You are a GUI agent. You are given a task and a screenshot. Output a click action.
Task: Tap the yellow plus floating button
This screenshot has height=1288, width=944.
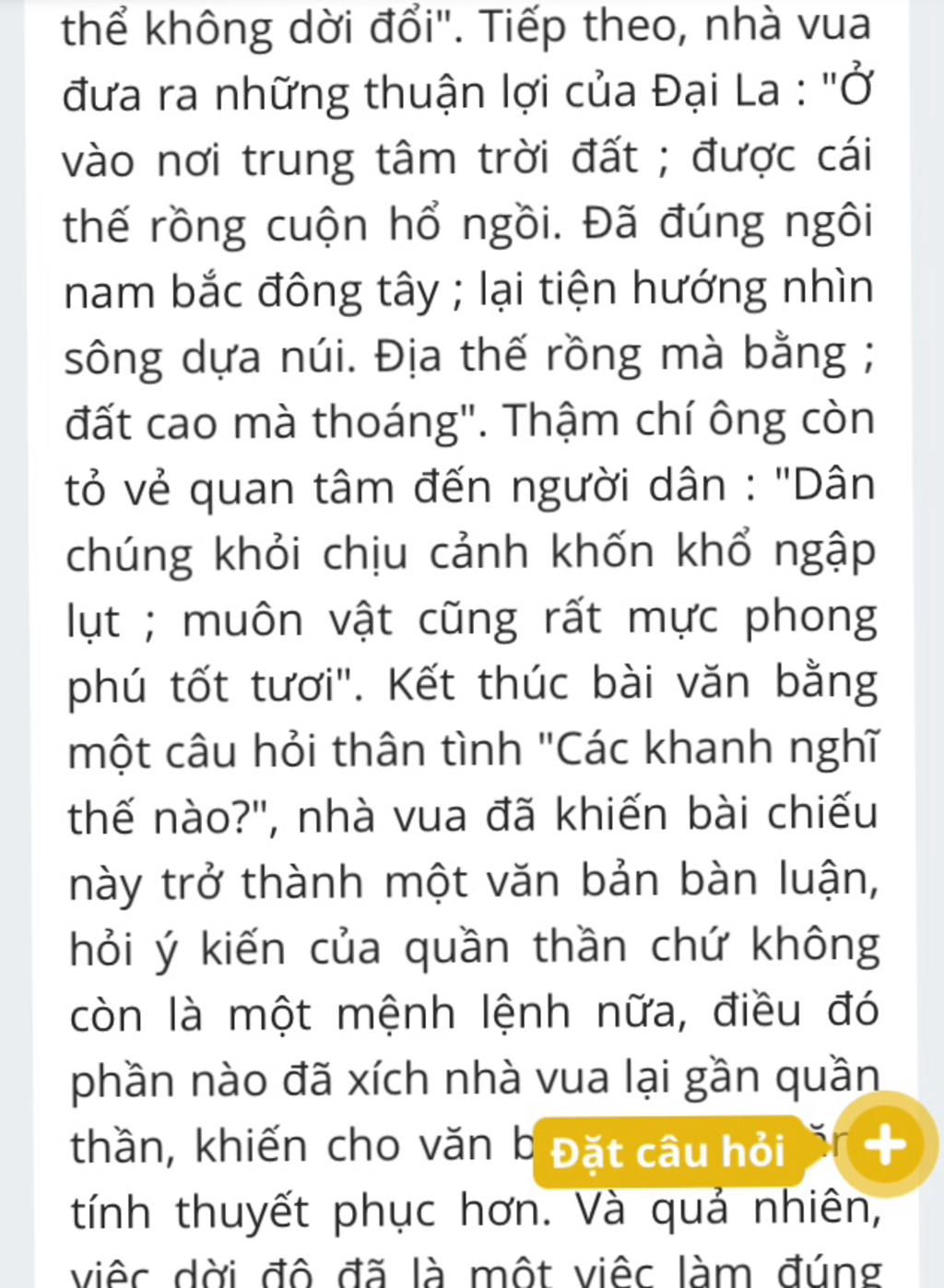[x=885, y=1146]
